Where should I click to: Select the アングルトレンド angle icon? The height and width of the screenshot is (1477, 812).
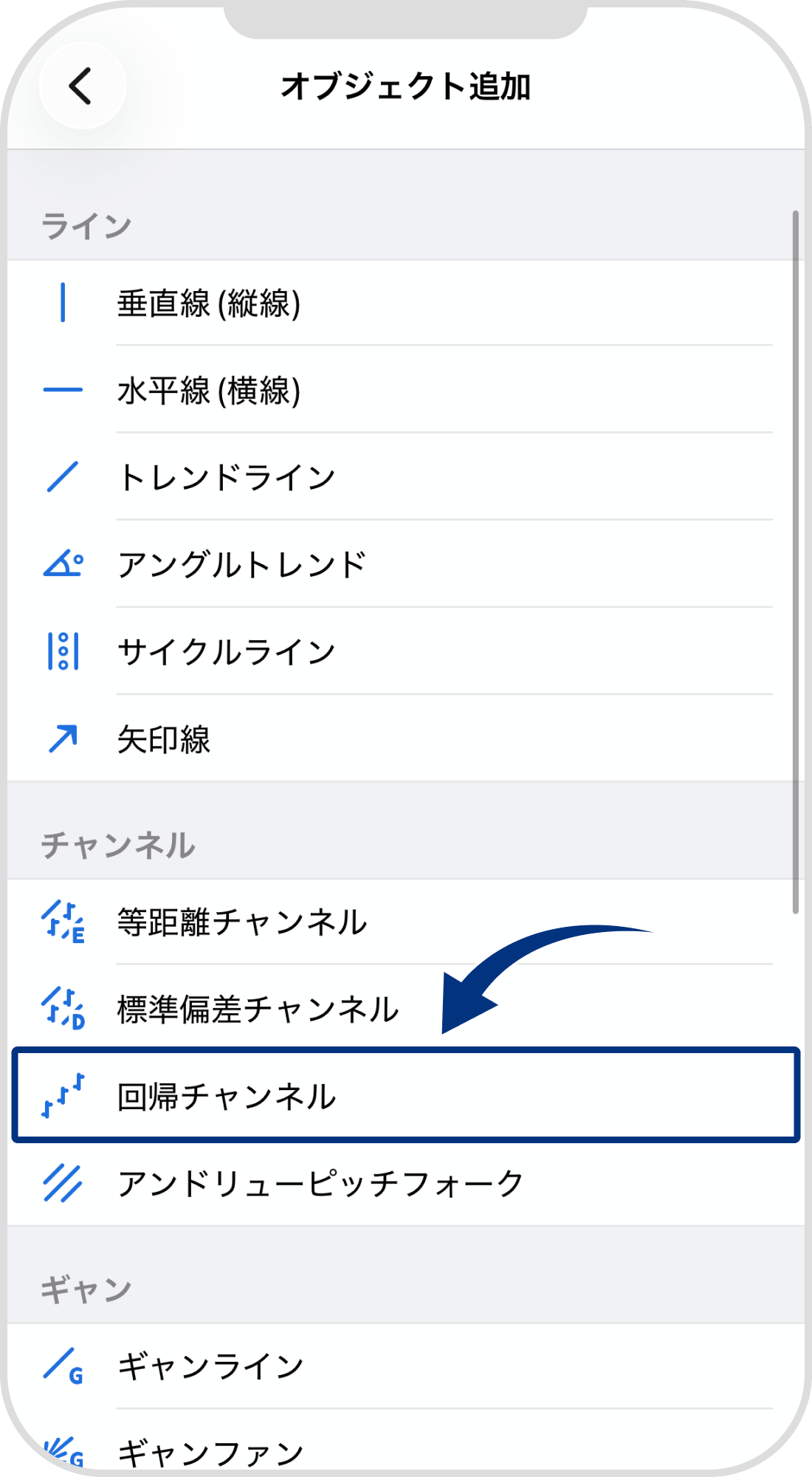65,563
